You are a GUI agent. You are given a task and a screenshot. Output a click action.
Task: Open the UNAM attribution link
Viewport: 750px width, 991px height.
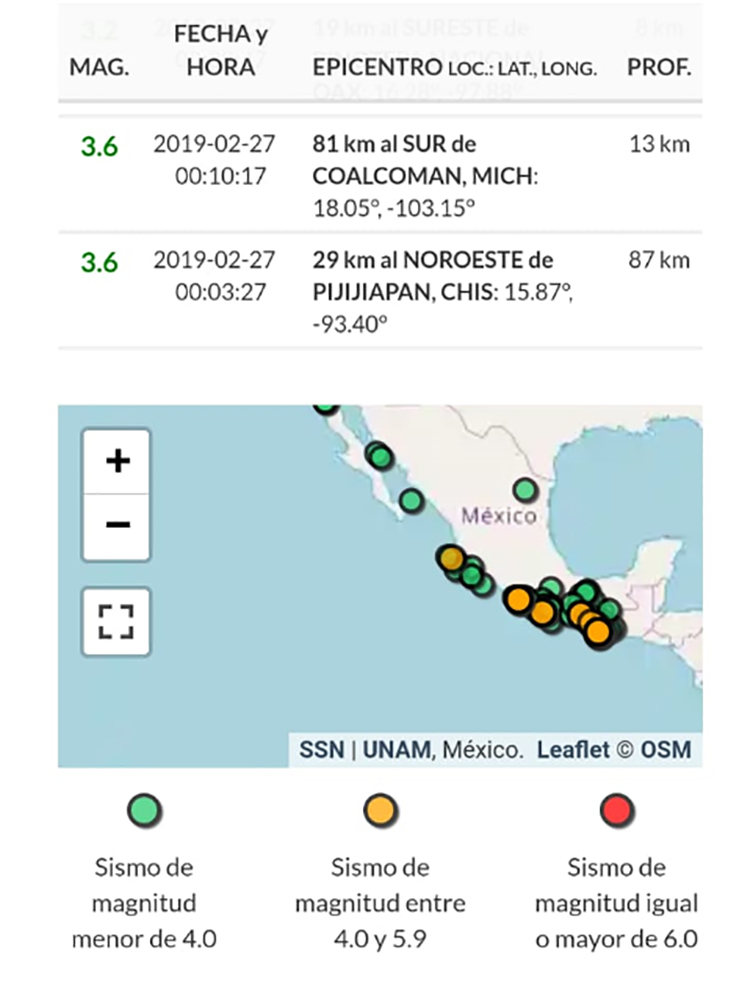pos(397,749)
